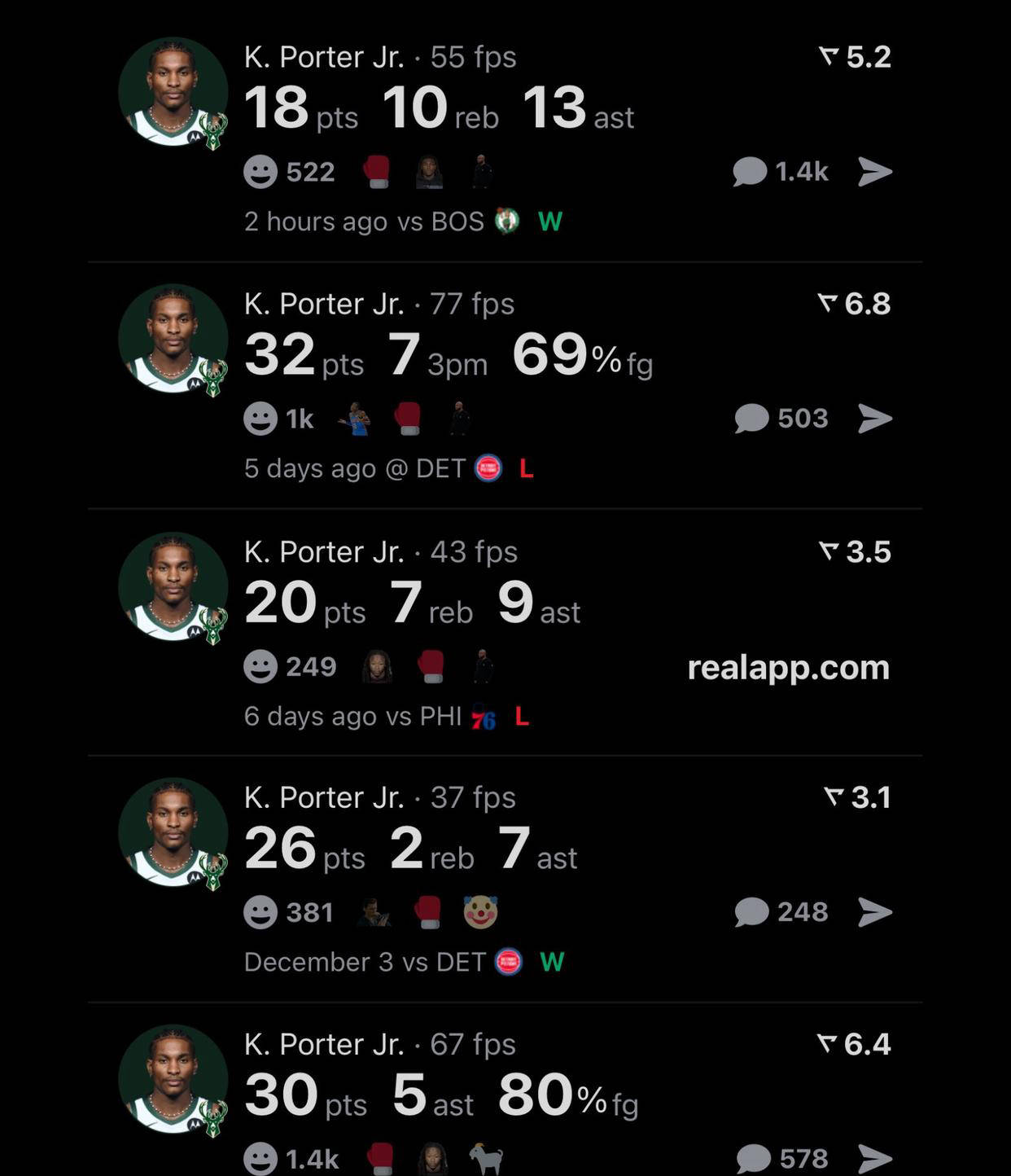React to the 30 pts 5 ast post
Viewport: 1011px width, 1176px height.
(260, 1158)
